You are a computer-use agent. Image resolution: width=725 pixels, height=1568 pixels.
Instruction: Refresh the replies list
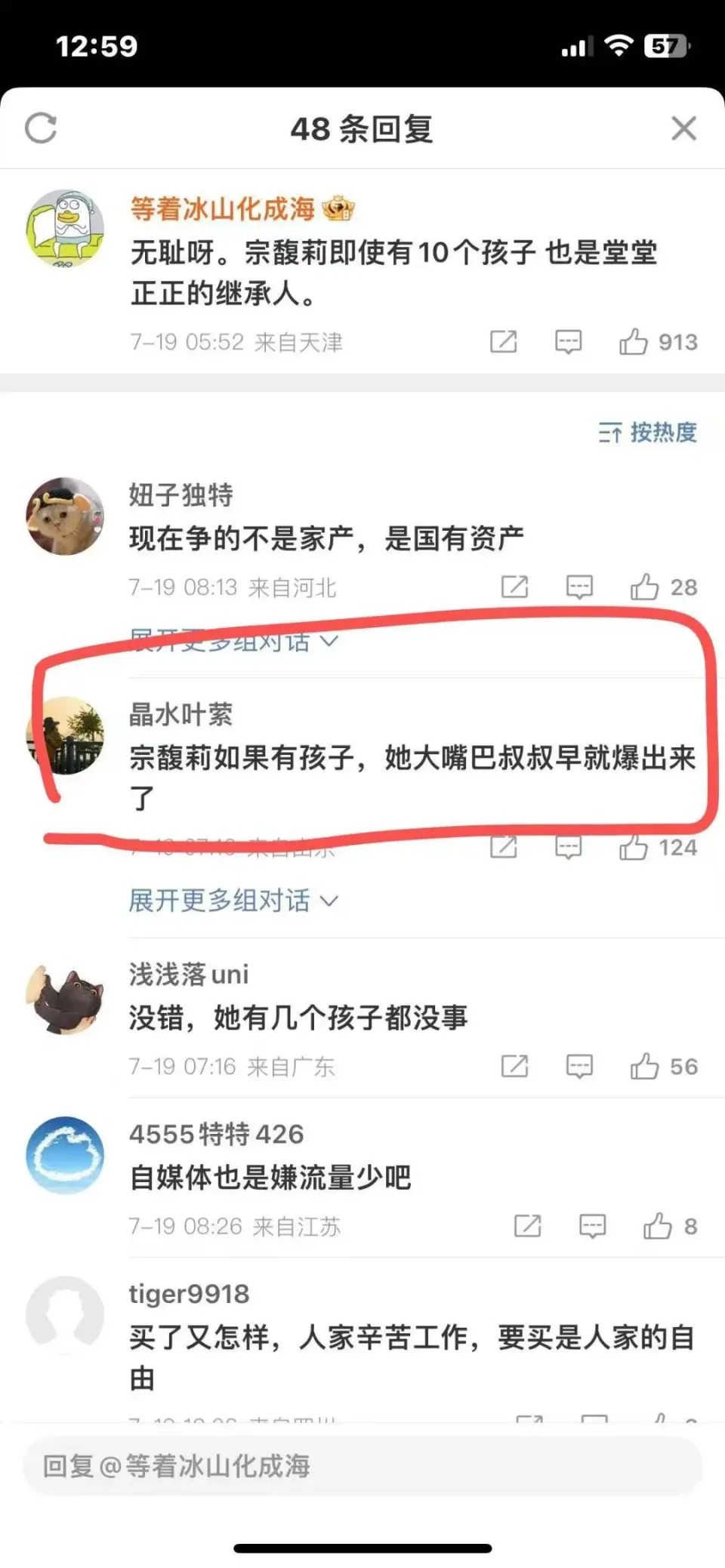pyautogui.click(x=41, y=128)
